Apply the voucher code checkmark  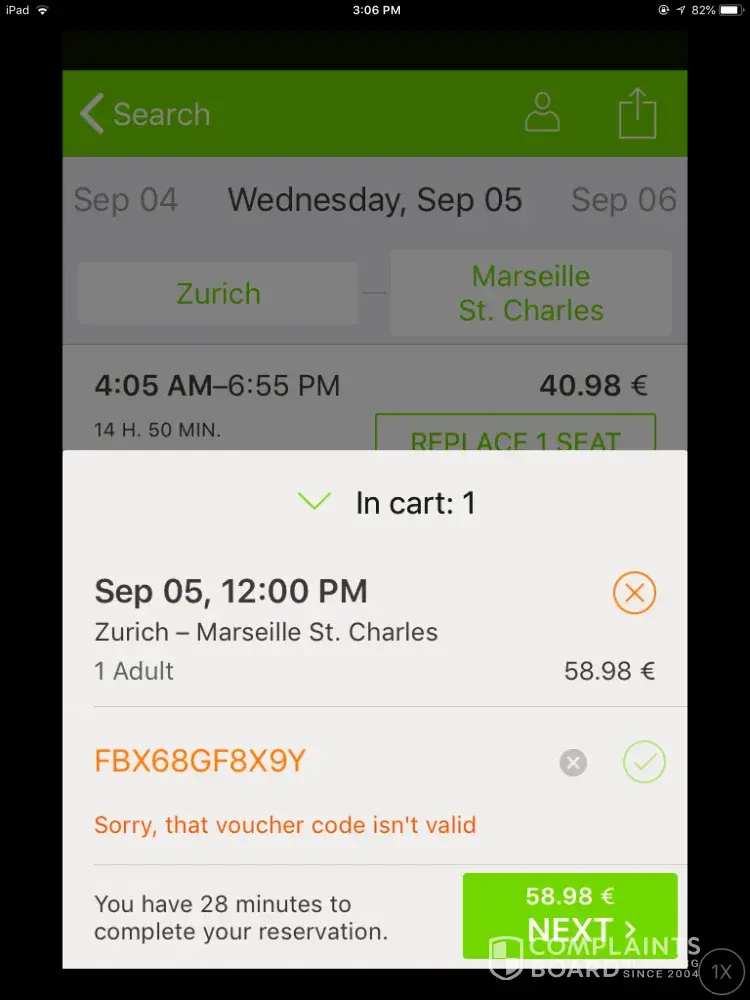[x=644, y=764]
